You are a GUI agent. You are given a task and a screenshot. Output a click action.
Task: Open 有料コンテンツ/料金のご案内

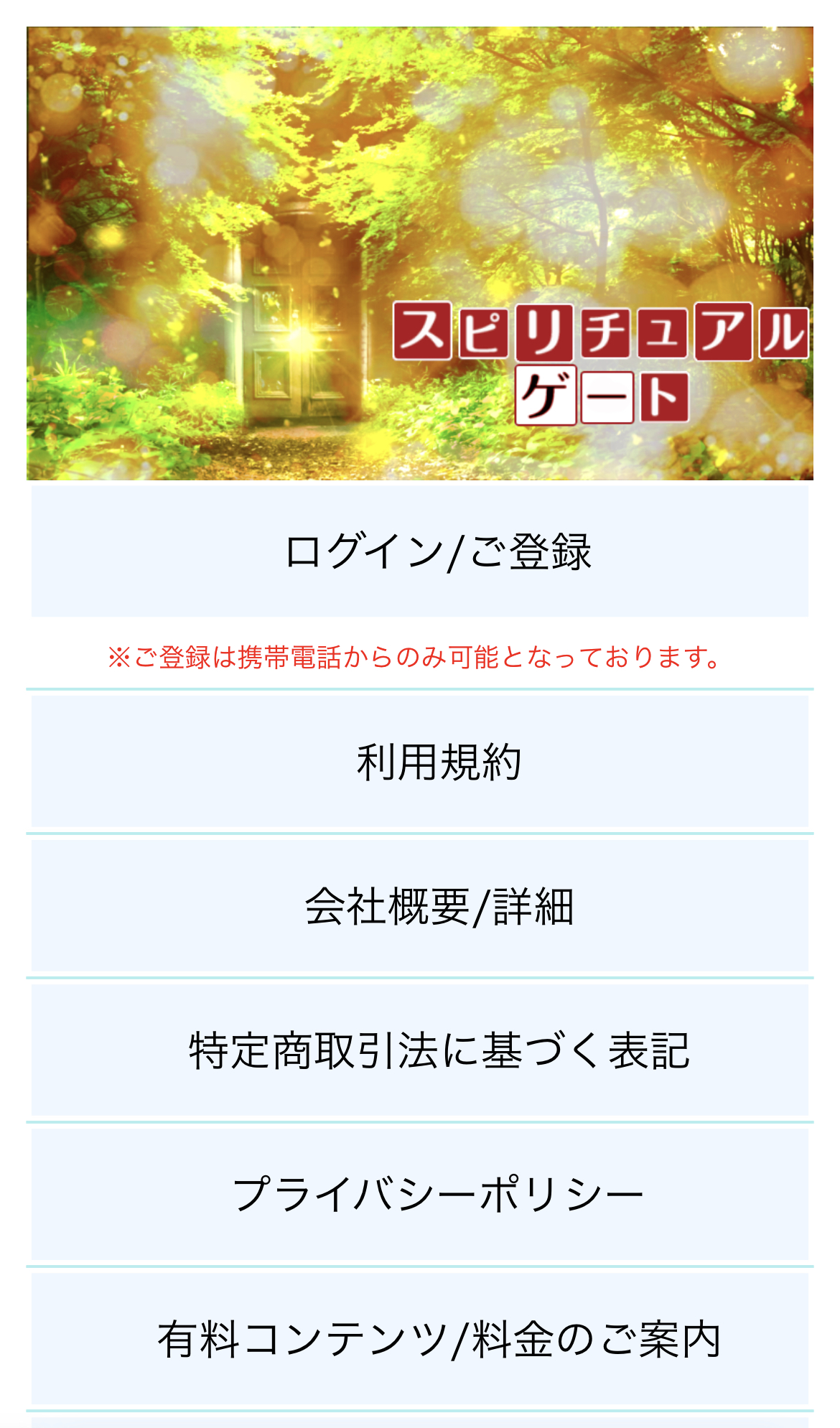point(420,1339)
